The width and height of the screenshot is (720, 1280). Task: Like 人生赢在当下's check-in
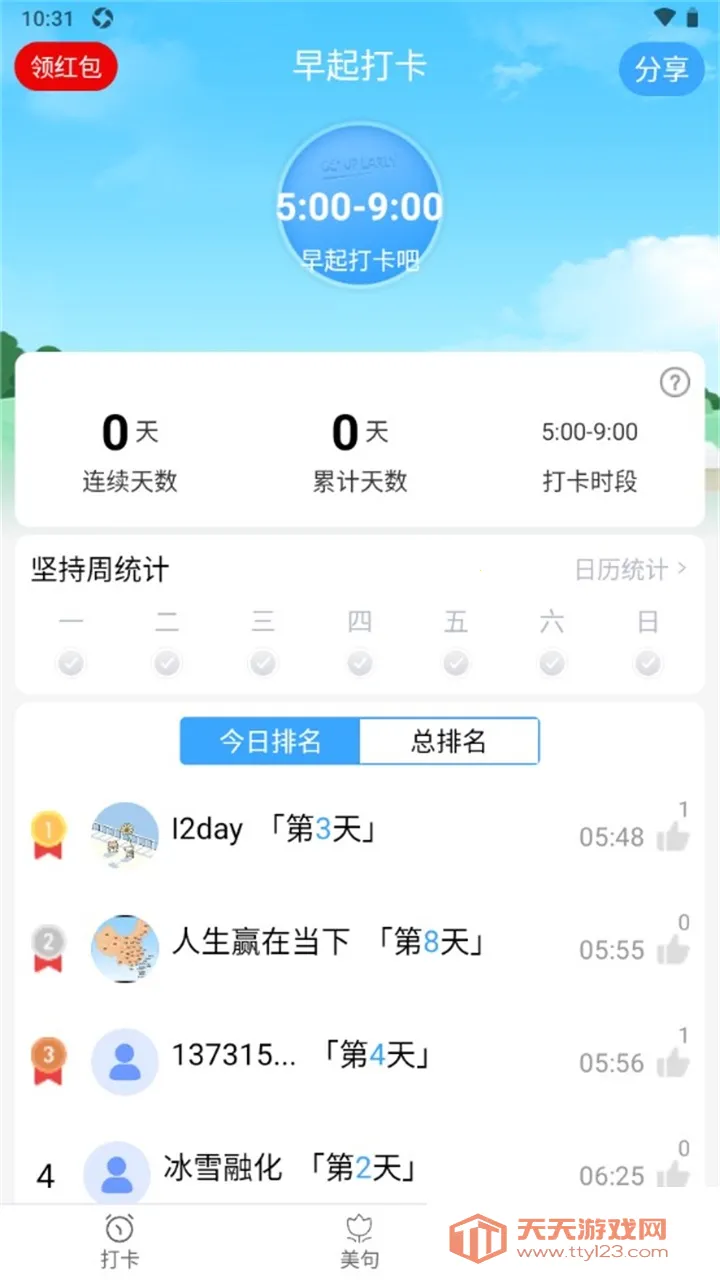point(673,949)
